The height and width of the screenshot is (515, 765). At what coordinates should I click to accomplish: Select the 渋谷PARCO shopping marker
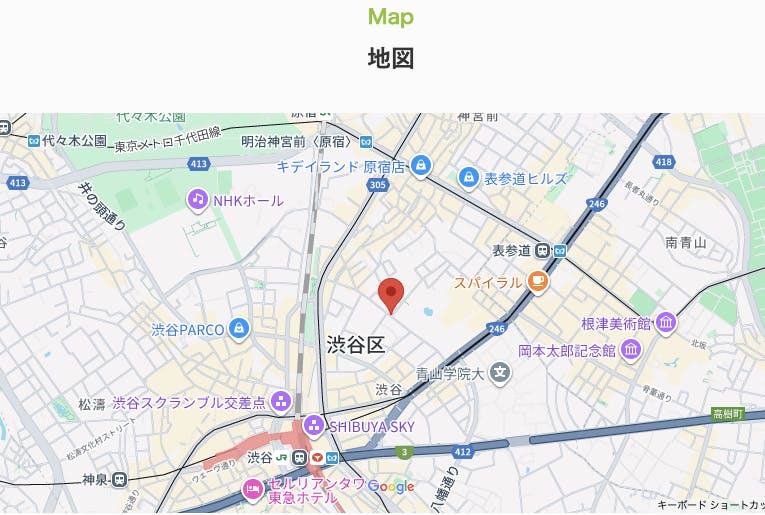[x=238, y=328]
